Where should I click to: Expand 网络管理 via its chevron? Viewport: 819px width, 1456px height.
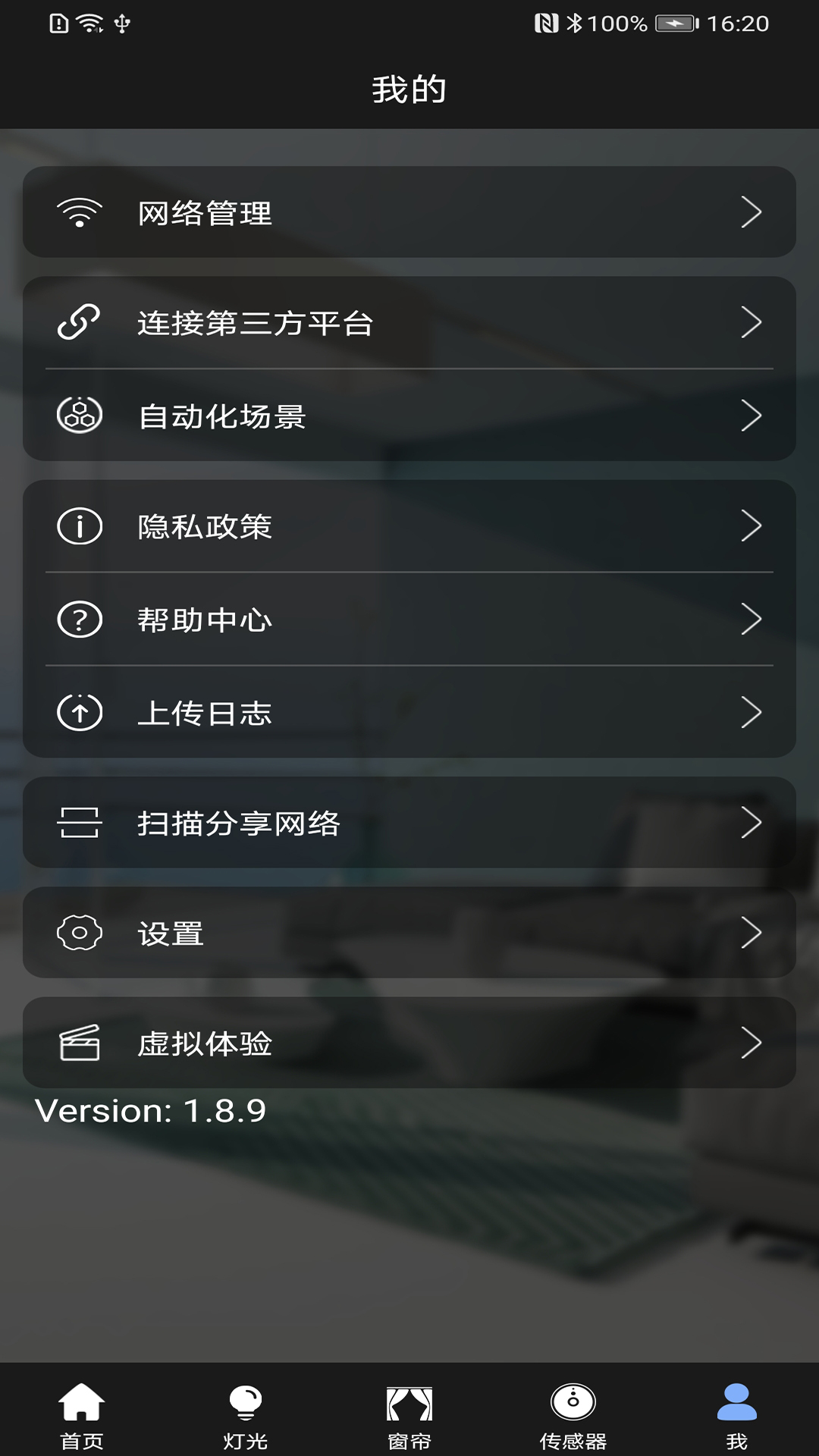tap(752, 211)
